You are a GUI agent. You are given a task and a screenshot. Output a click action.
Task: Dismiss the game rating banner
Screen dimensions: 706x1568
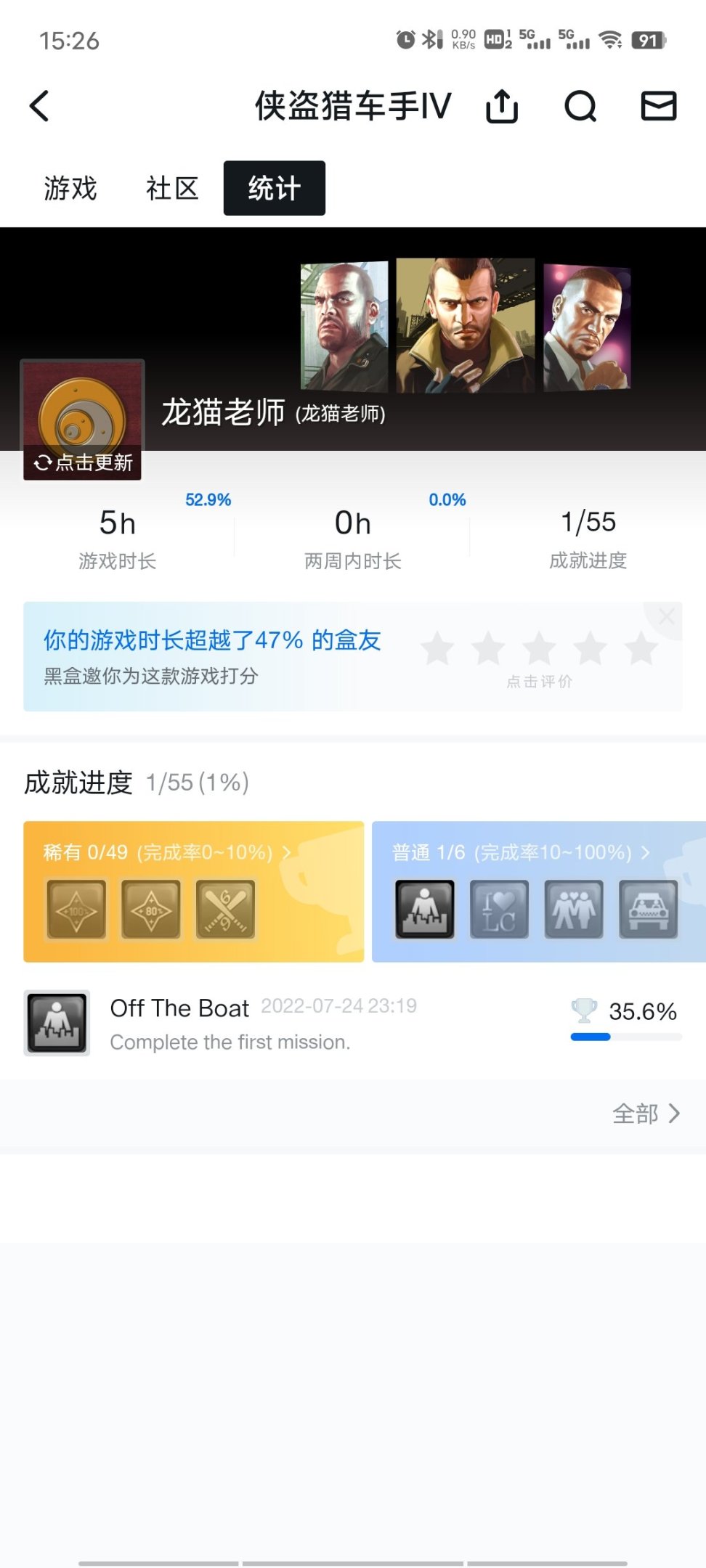666,617
